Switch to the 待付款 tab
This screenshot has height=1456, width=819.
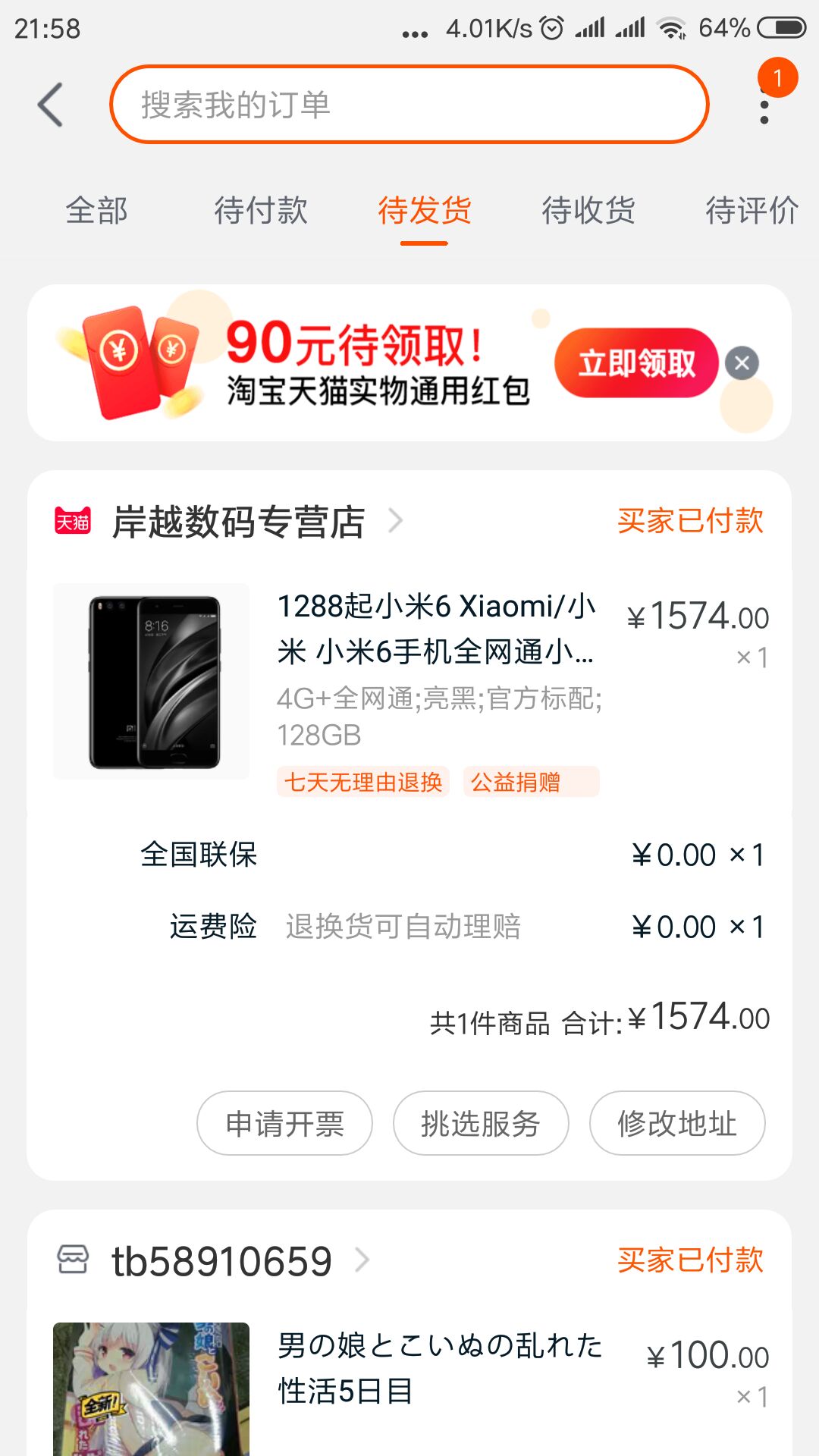point(260,210)
